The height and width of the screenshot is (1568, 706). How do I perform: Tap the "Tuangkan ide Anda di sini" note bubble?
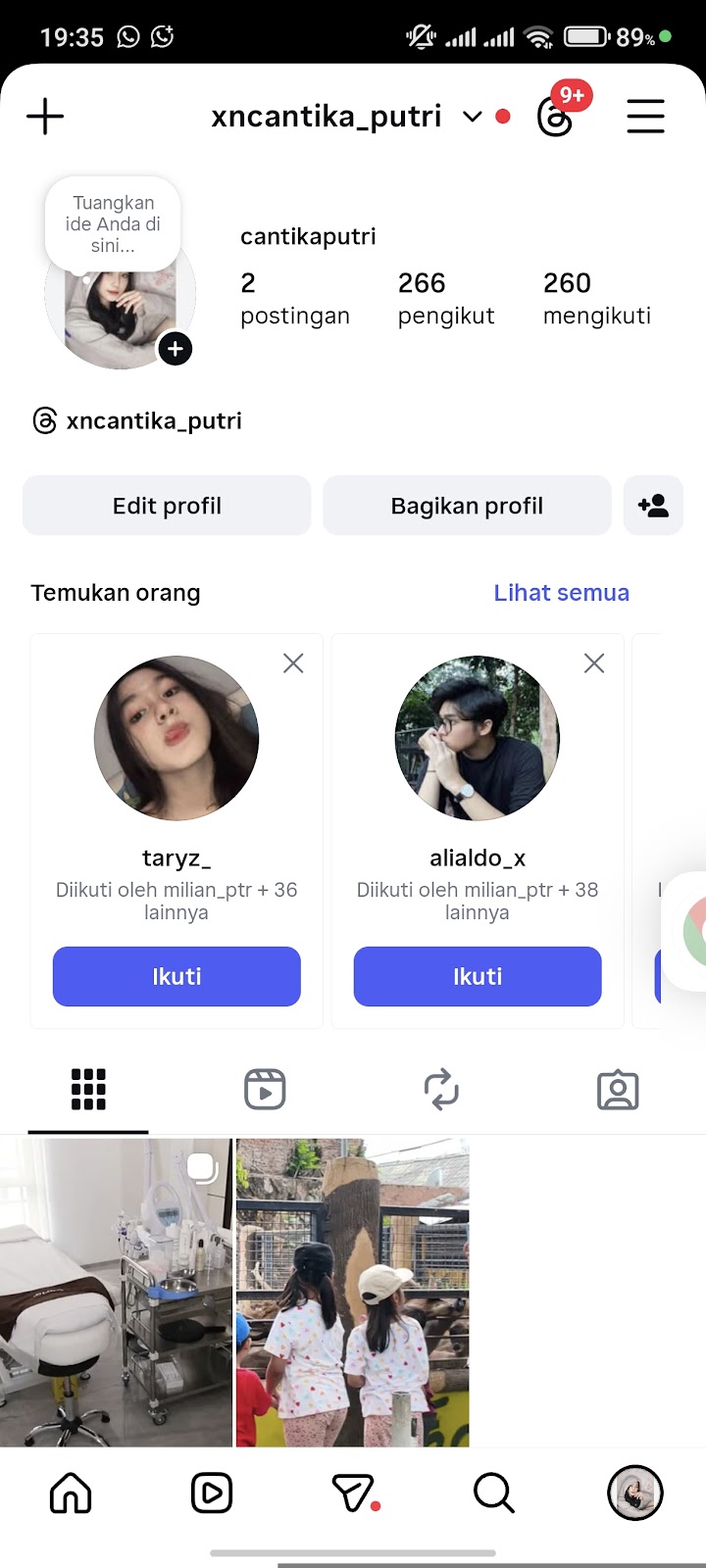point(113,224)
